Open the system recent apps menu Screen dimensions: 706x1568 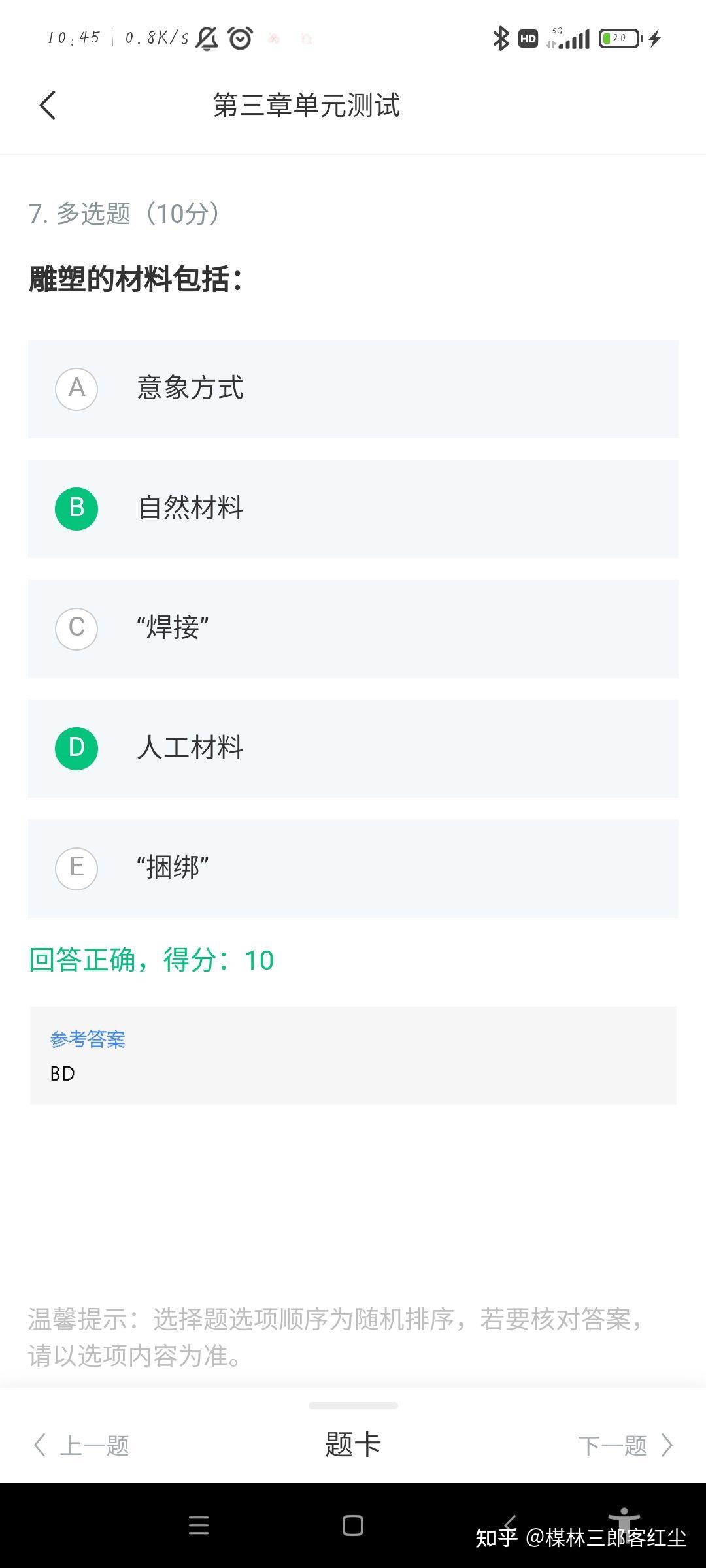point(199,1526)
